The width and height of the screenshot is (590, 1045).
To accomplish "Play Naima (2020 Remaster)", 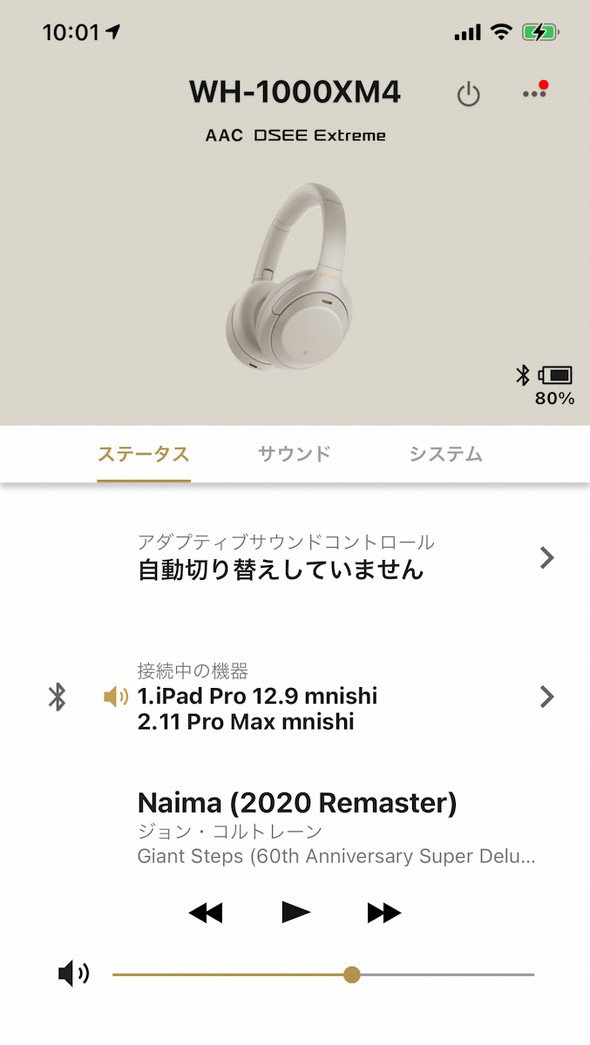I will click(295, 912).
